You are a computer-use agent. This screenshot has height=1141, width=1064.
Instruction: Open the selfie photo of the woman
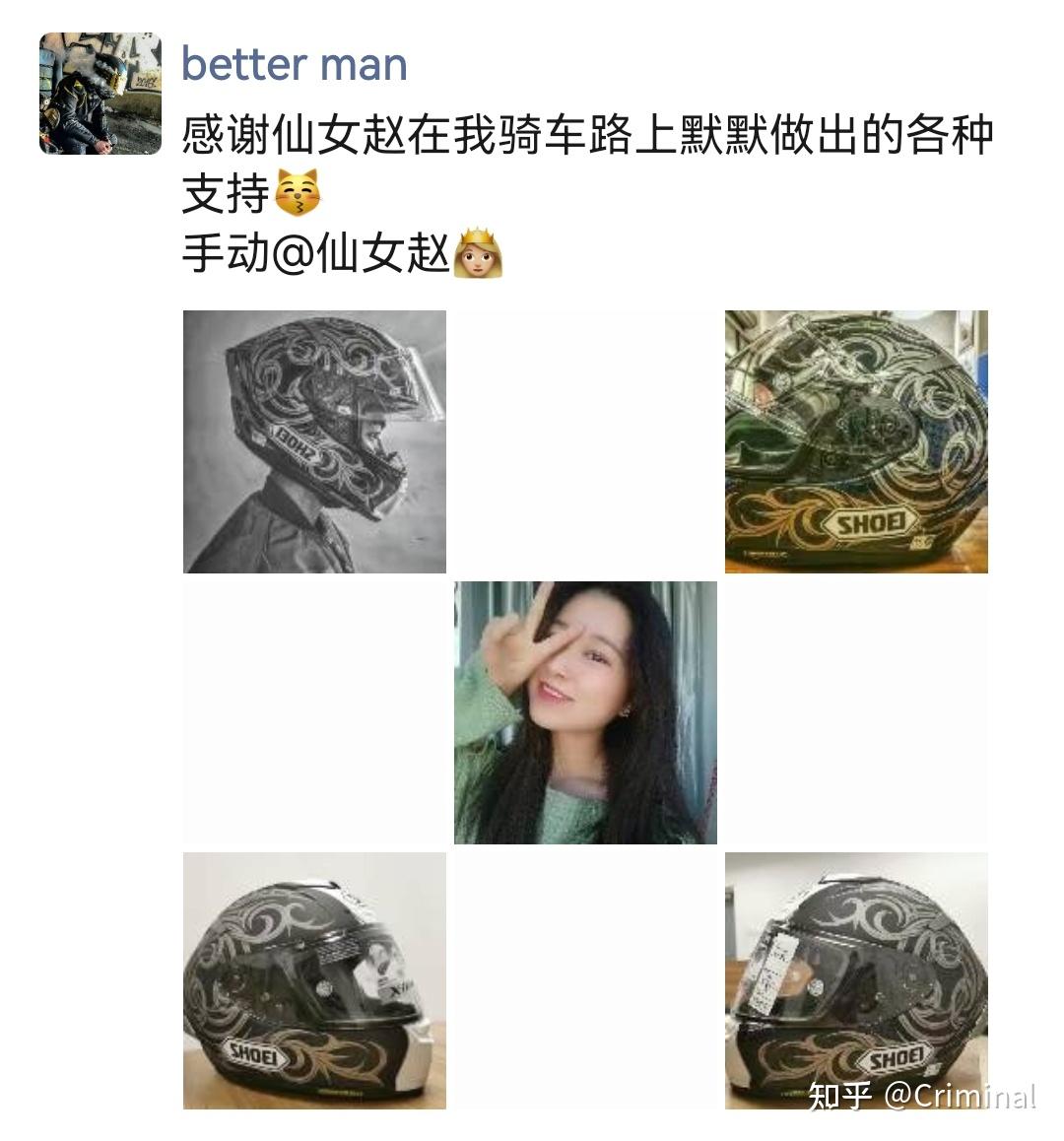585,712
